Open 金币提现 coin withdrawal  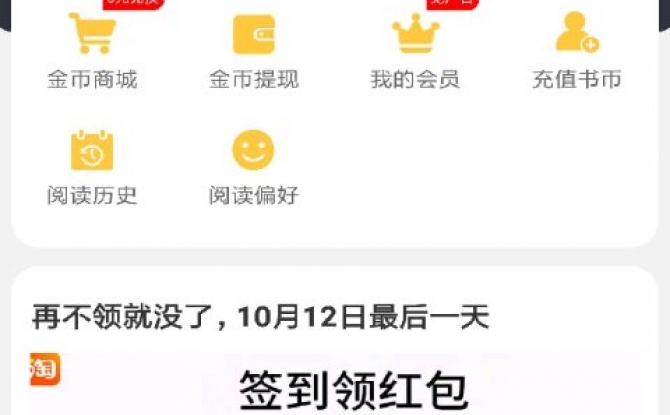[253, 50]
